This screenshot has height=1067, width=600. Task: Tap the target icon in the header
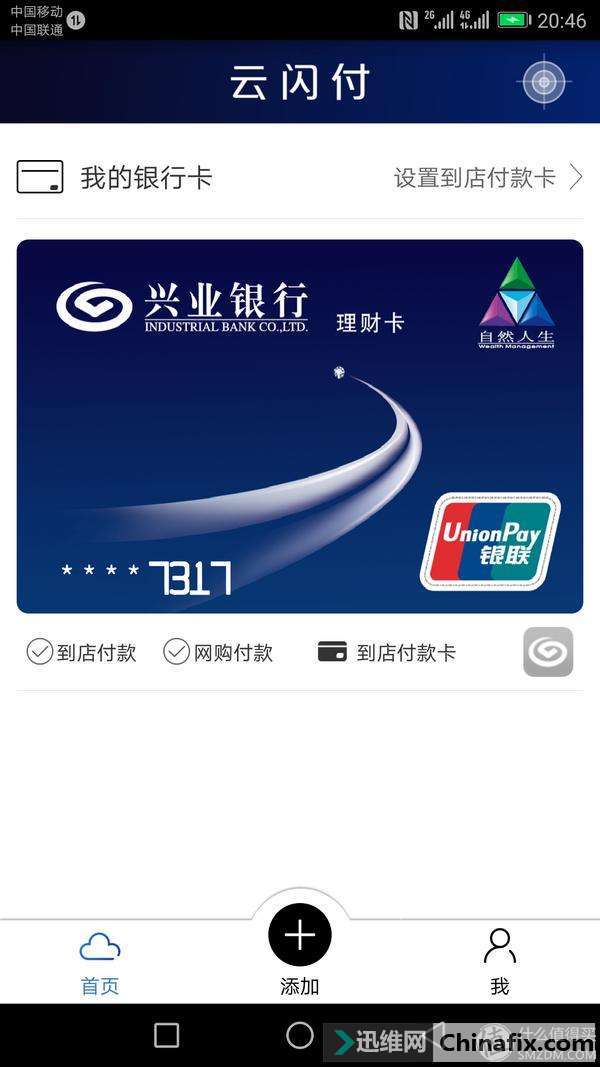544,82
